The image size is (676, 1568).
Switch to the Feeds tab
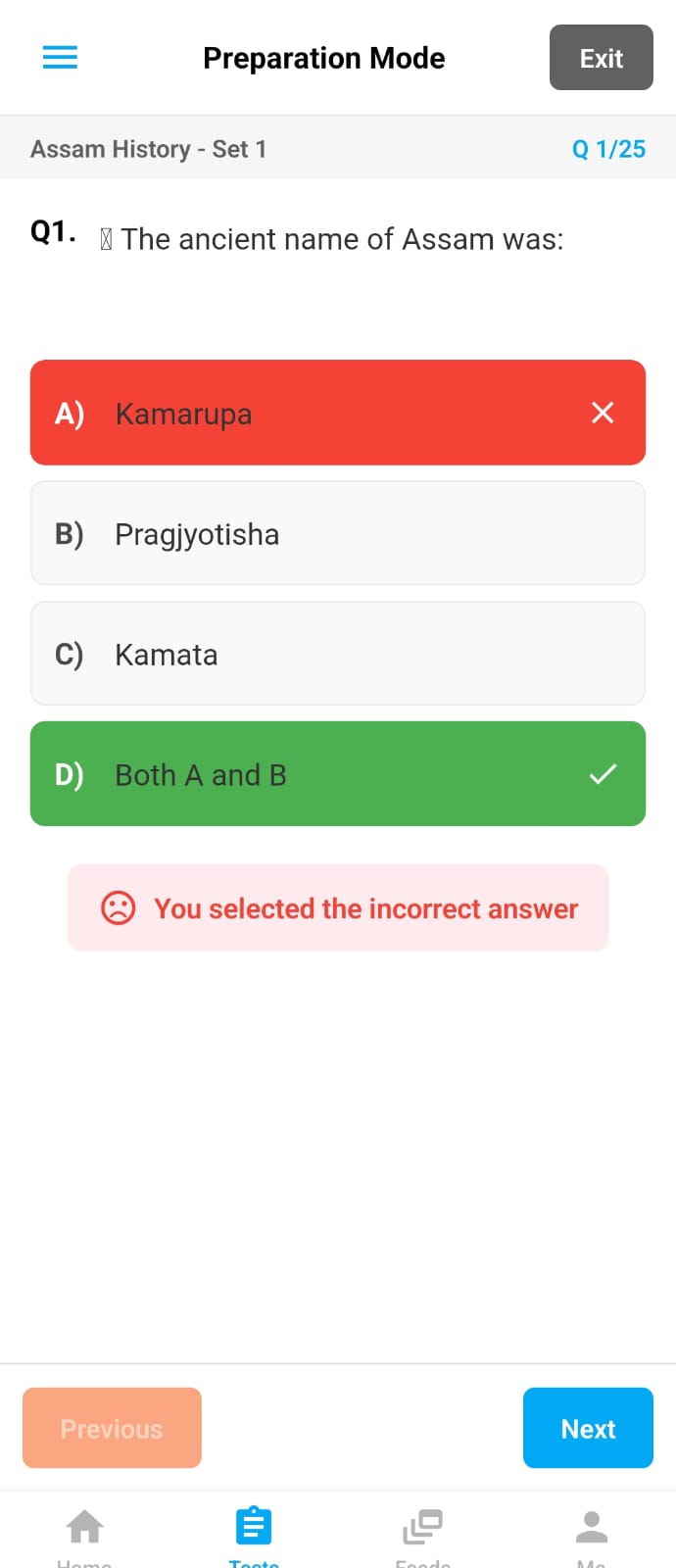tap(422, 1534)
